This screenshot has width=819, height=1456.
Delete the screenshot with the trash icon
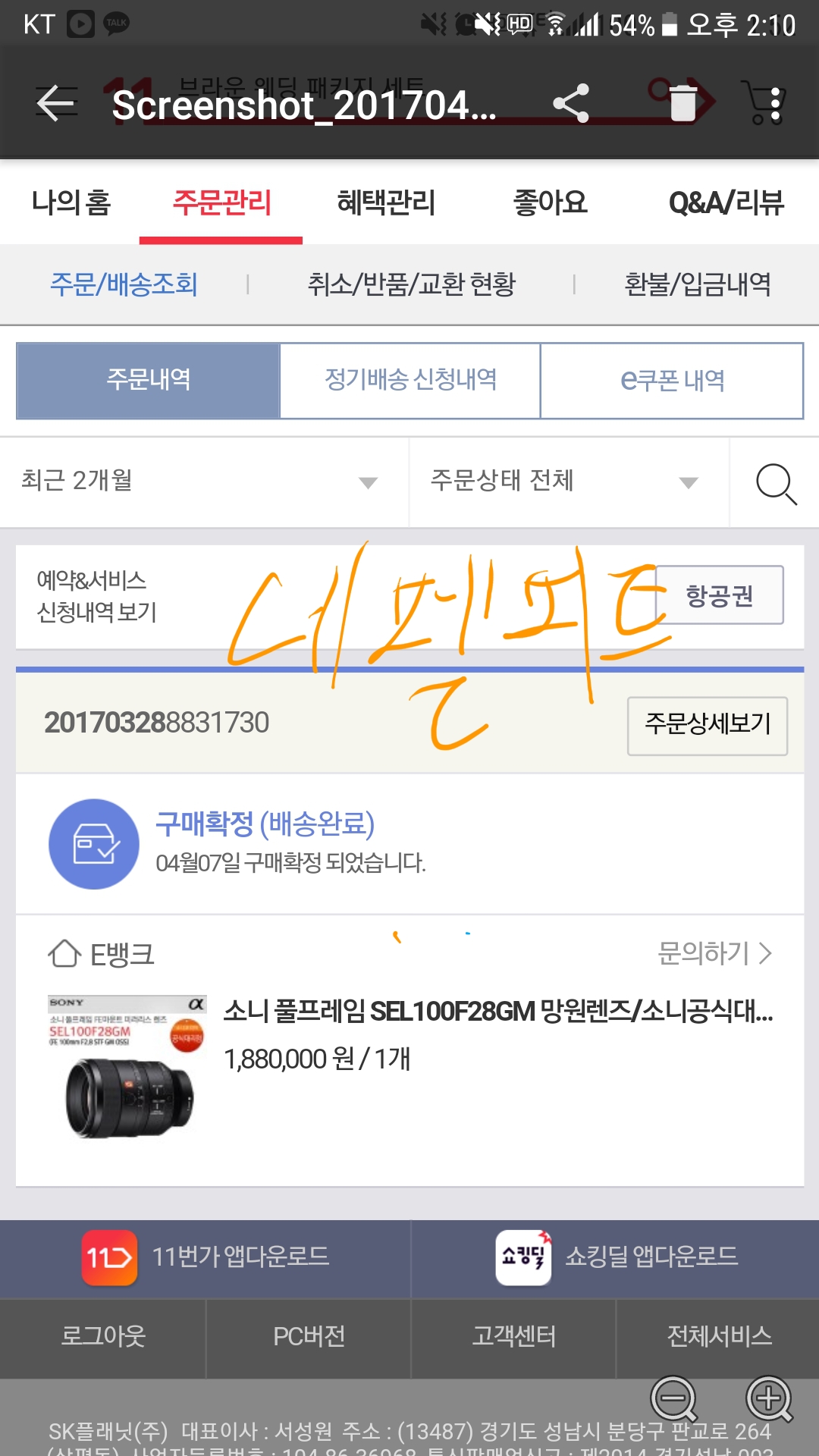[x=682, y=104]
